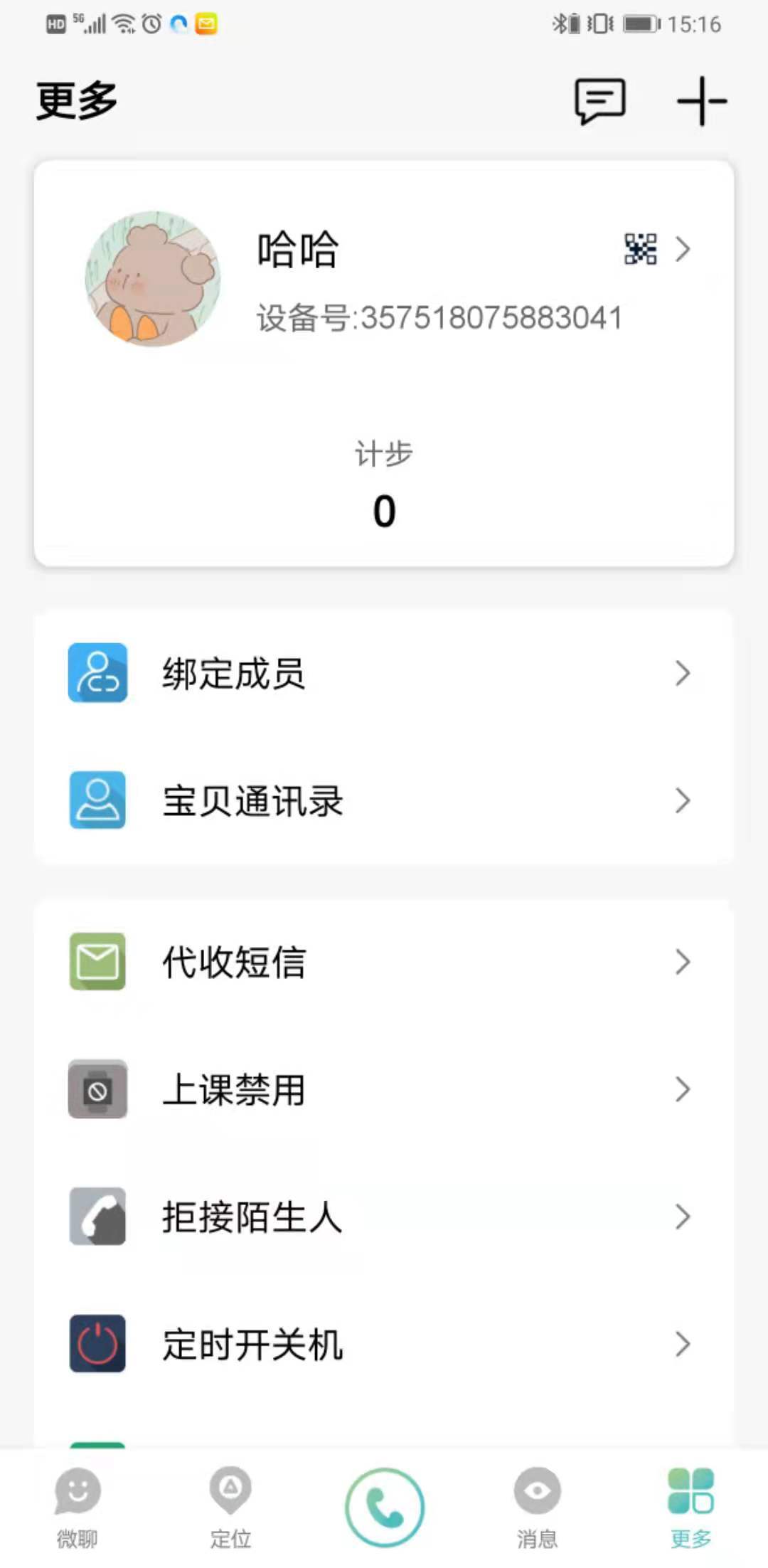Tap the center phone call button
768x1568 pixels.
(385, 1508)
